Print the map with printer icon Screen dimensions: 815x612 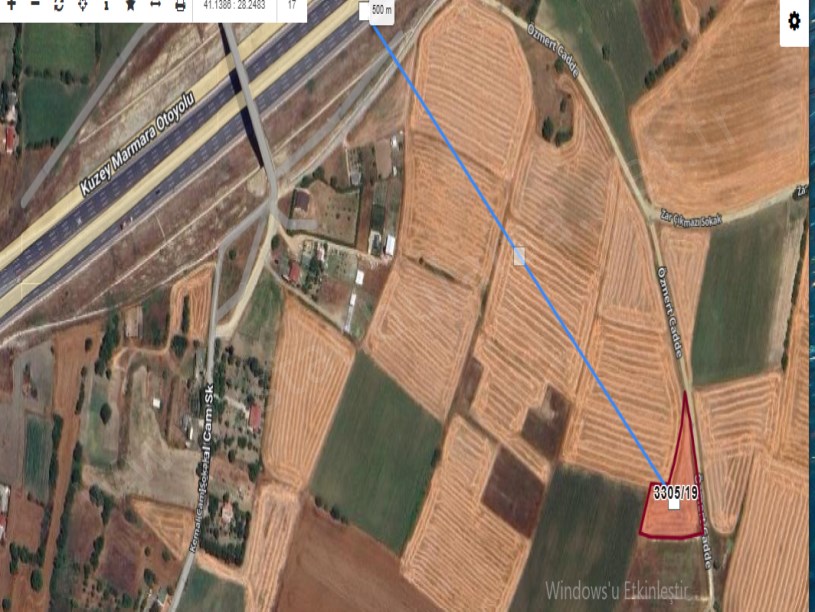tap(180, 5)
